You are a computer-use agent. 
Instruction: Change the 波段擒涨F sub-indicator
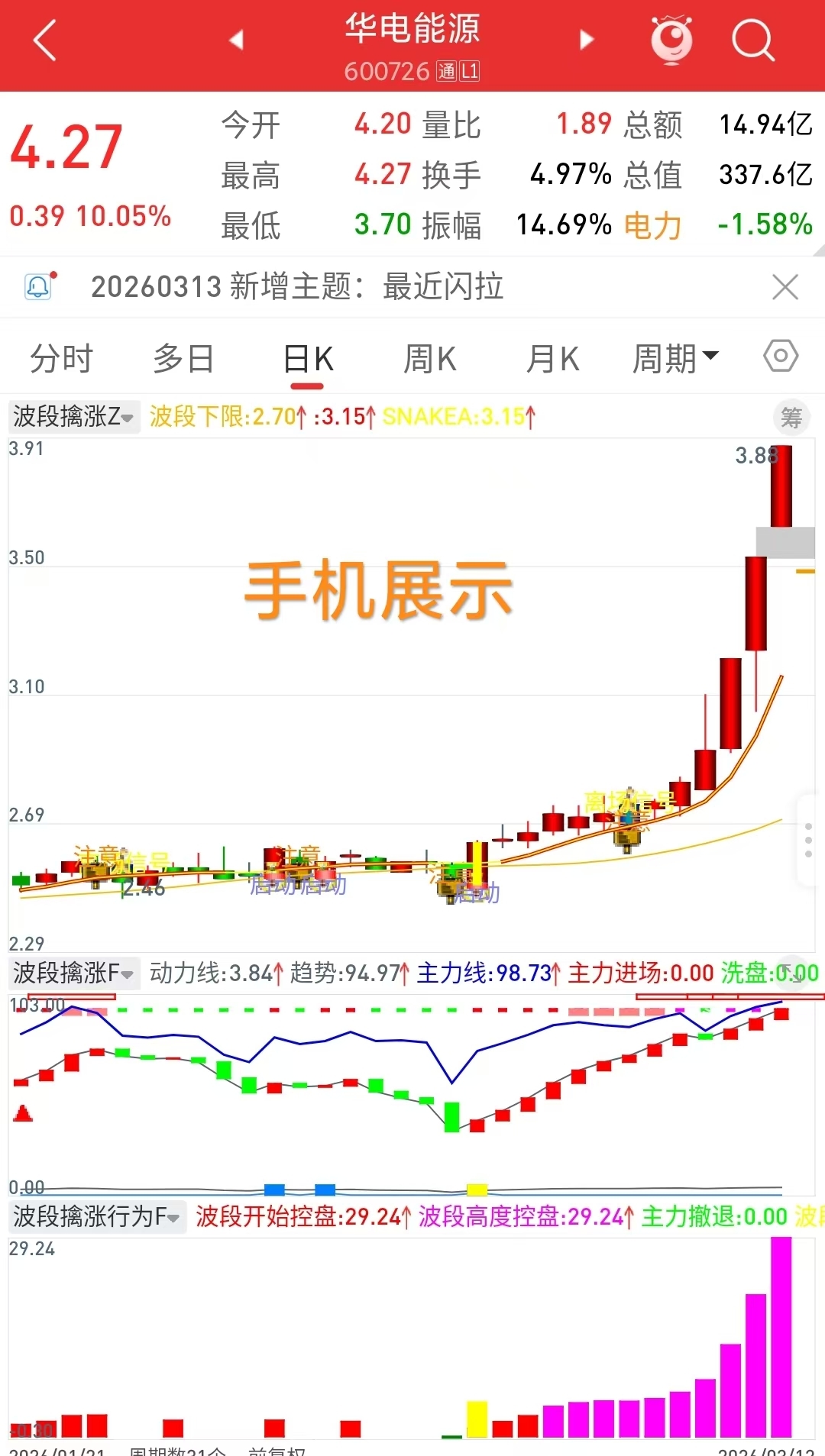74,973
